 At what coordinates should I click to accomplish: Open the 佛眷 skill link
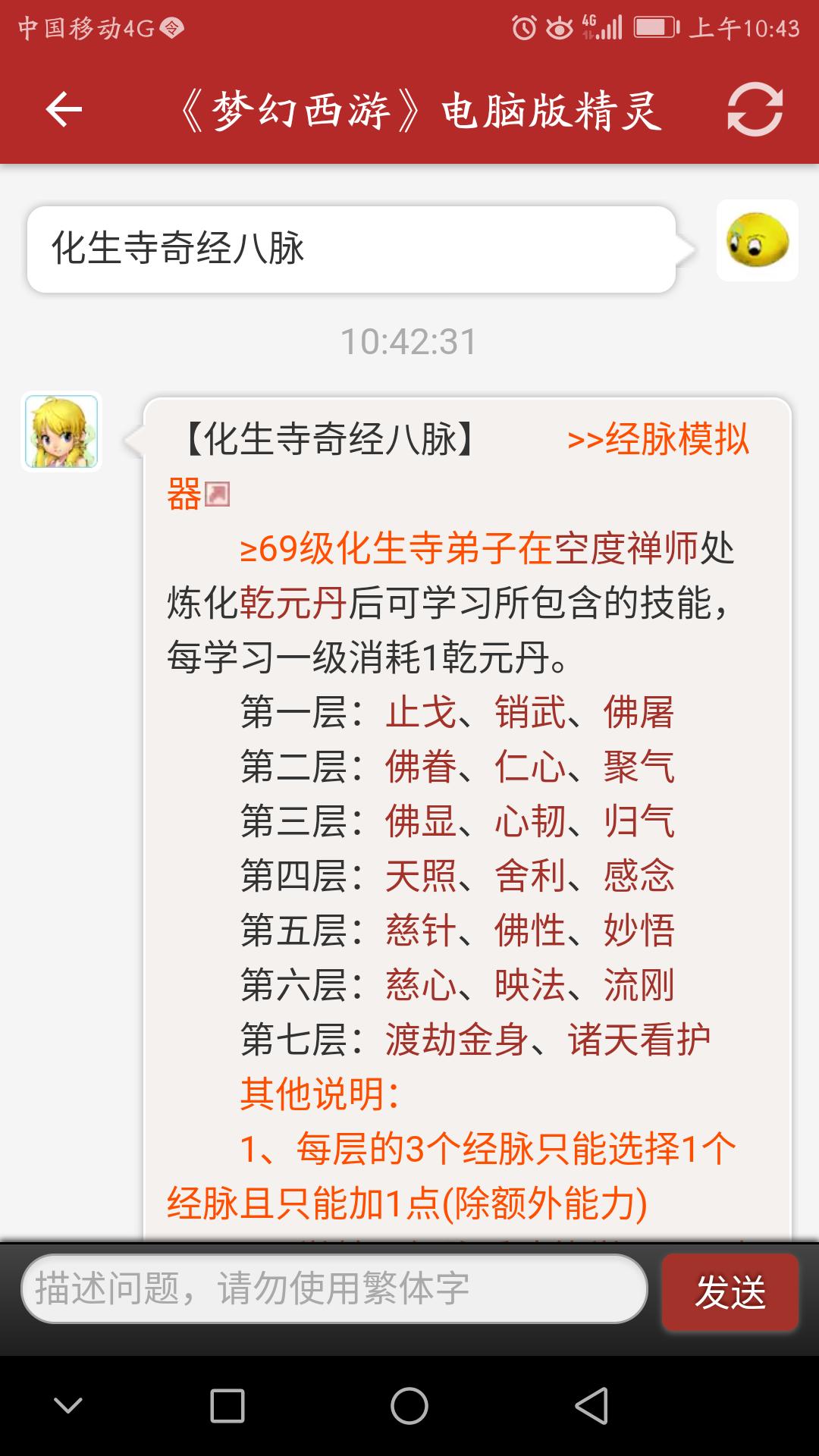[420, 767]
